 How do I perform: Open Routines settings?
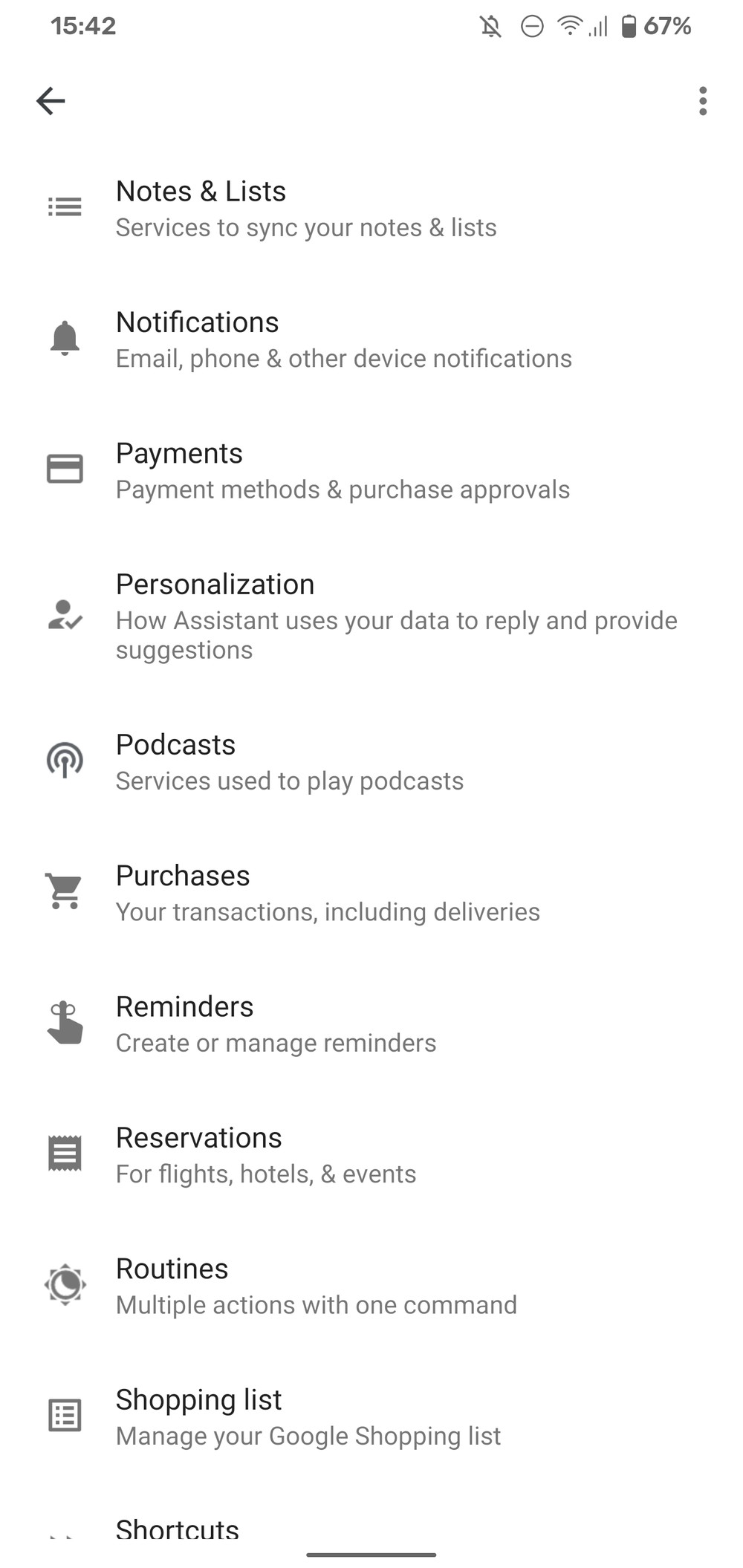pos(371,1285)
